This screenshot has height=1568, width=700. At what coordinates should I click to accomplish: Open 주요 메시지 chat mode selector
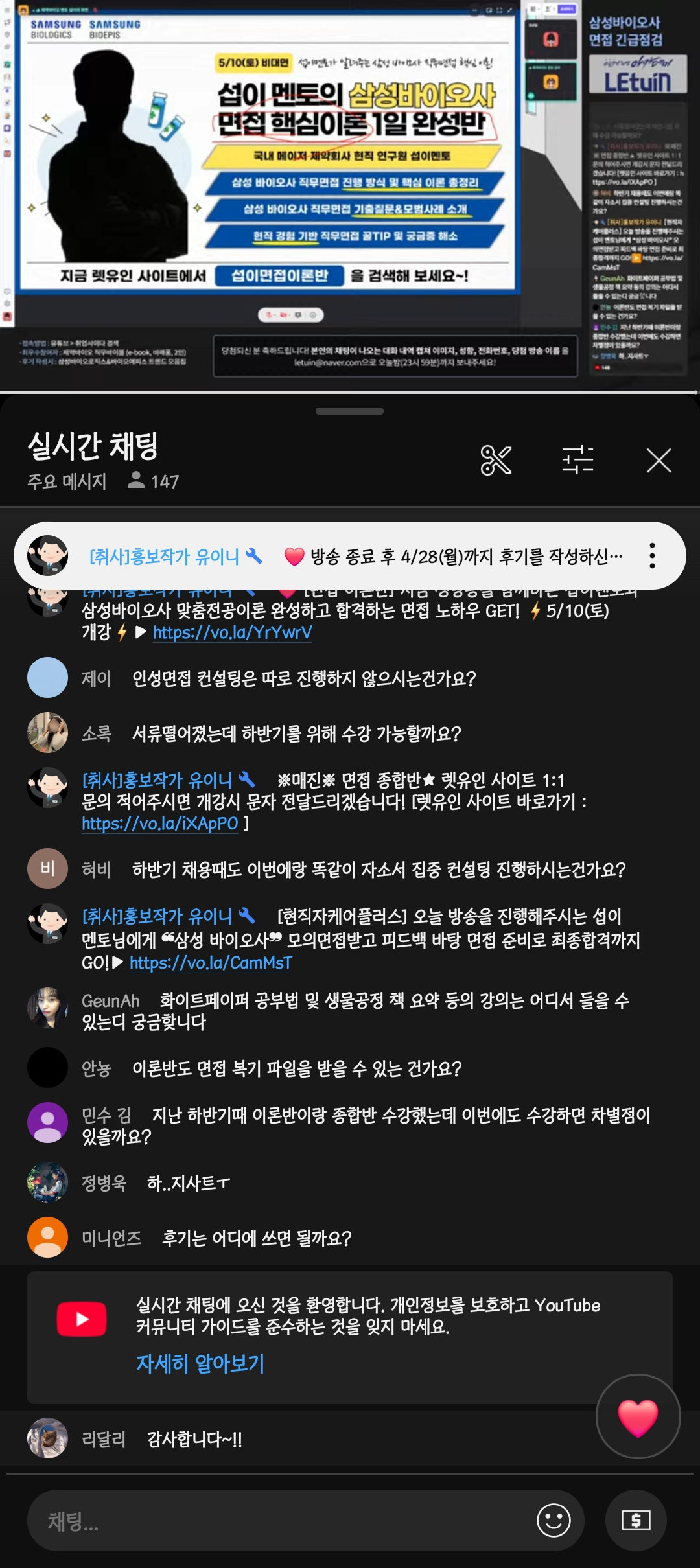tap(67, 481)
